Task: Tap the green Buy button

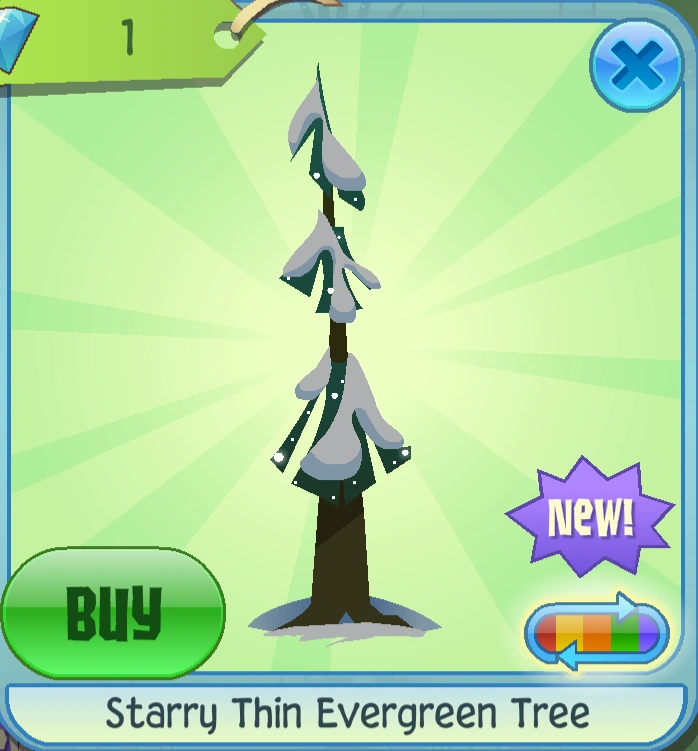Action: click(114, 613)
